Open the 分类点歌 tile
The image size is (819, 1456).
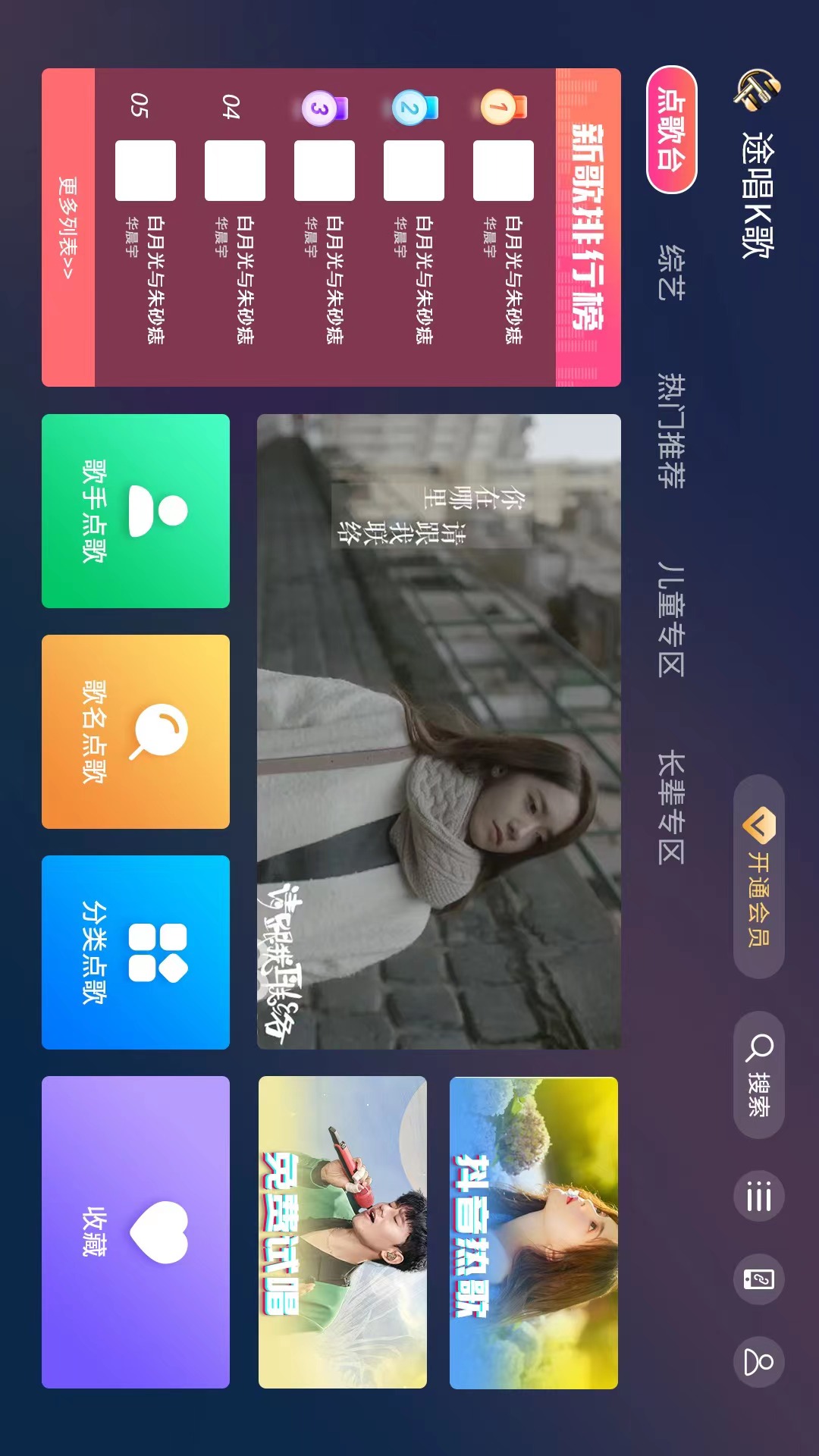(x=136, y=952)
